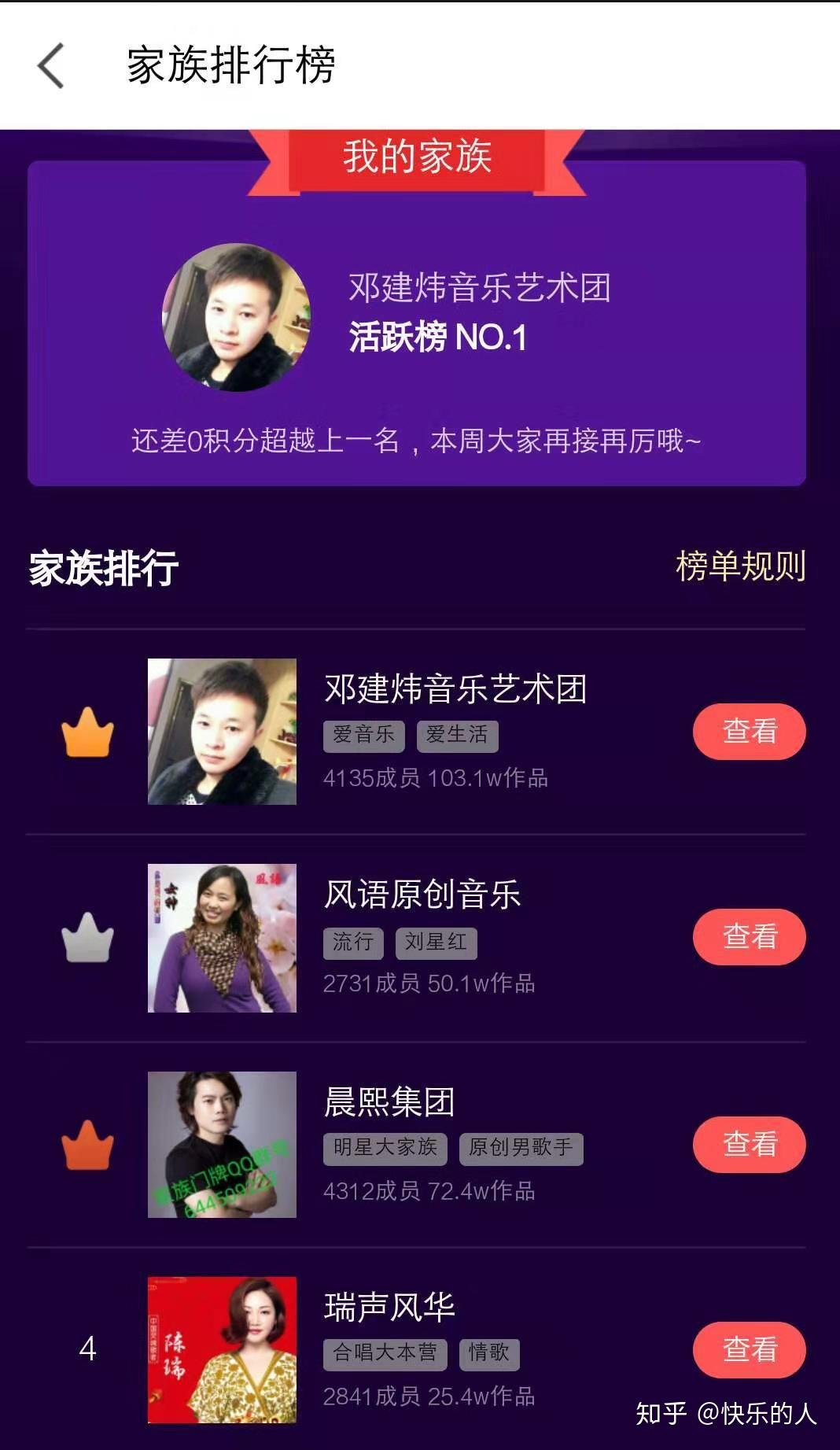
Task: Open the 瑞声风华 family row
Action: (389, 1308)
